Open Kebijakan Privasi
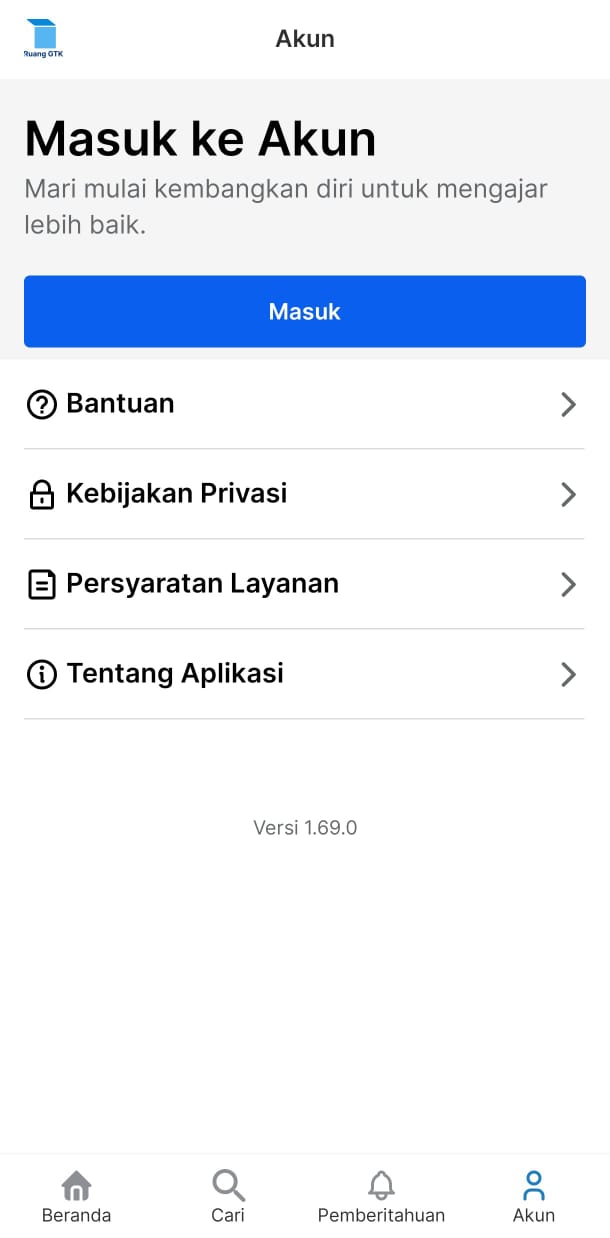 [304, 494]
